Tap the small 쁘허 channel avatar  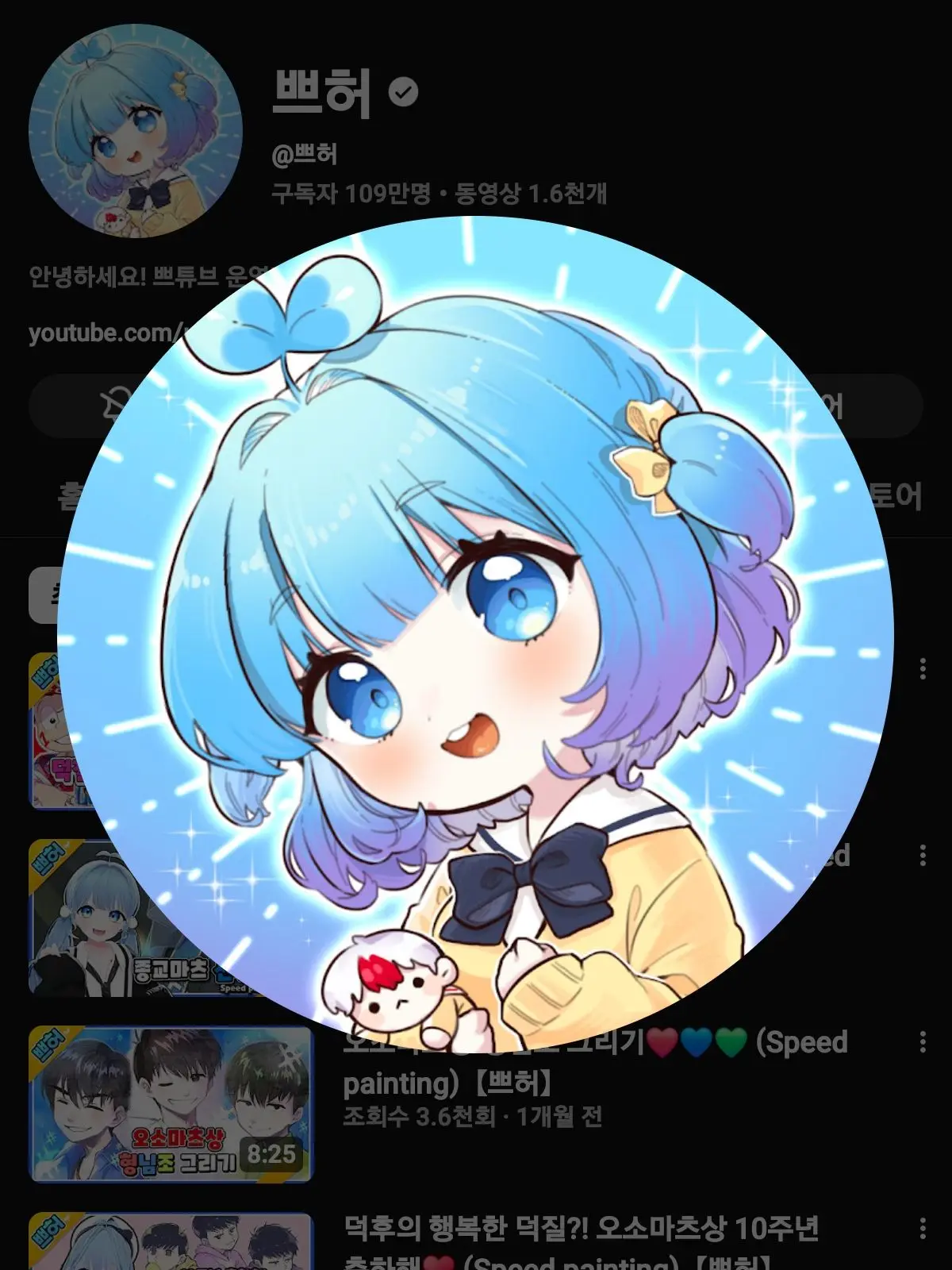135,131
